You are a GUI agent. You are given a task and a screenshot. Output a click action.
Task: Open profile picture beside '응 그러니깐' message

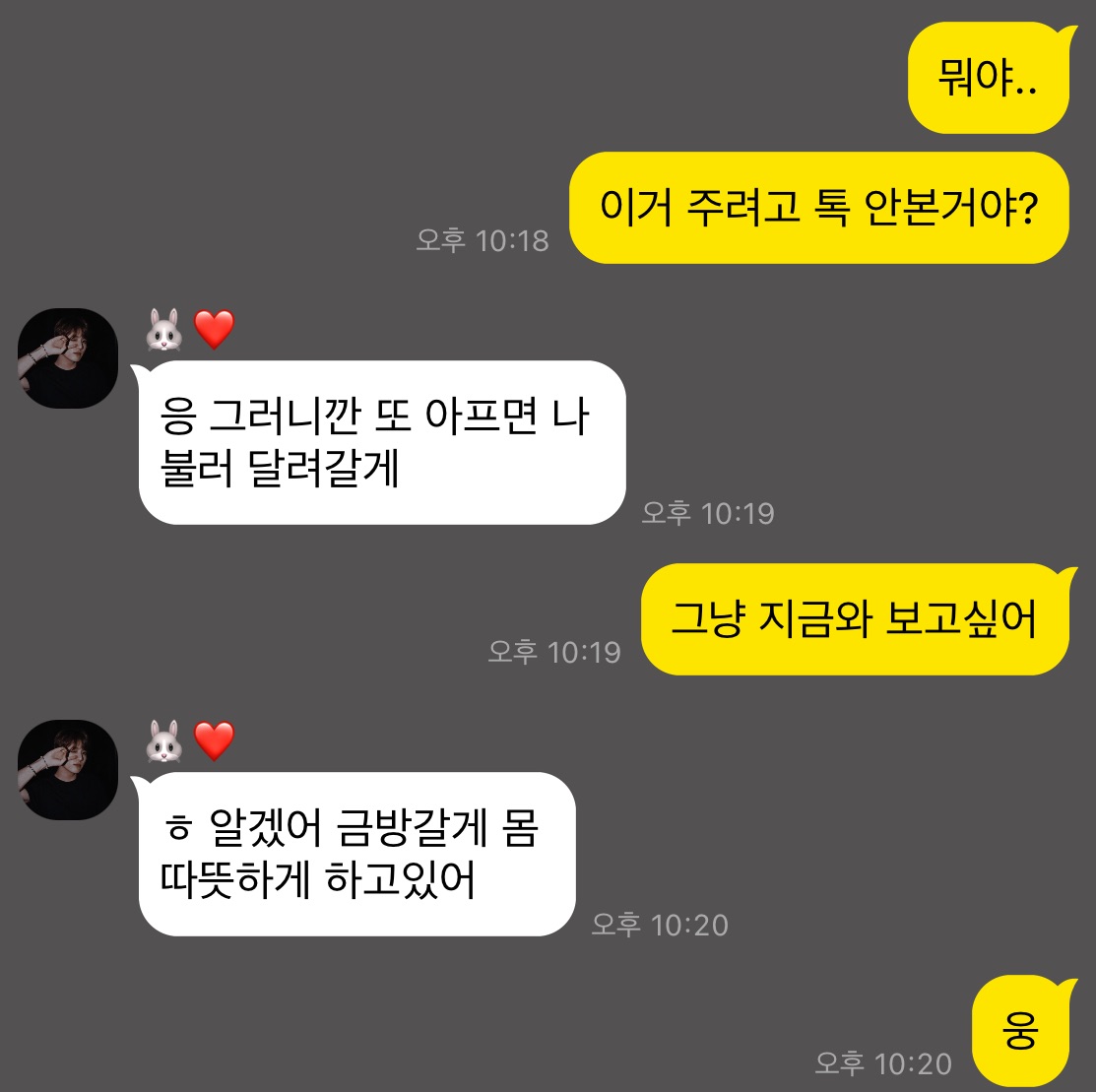pyautogui.click(x=68, y=357)
